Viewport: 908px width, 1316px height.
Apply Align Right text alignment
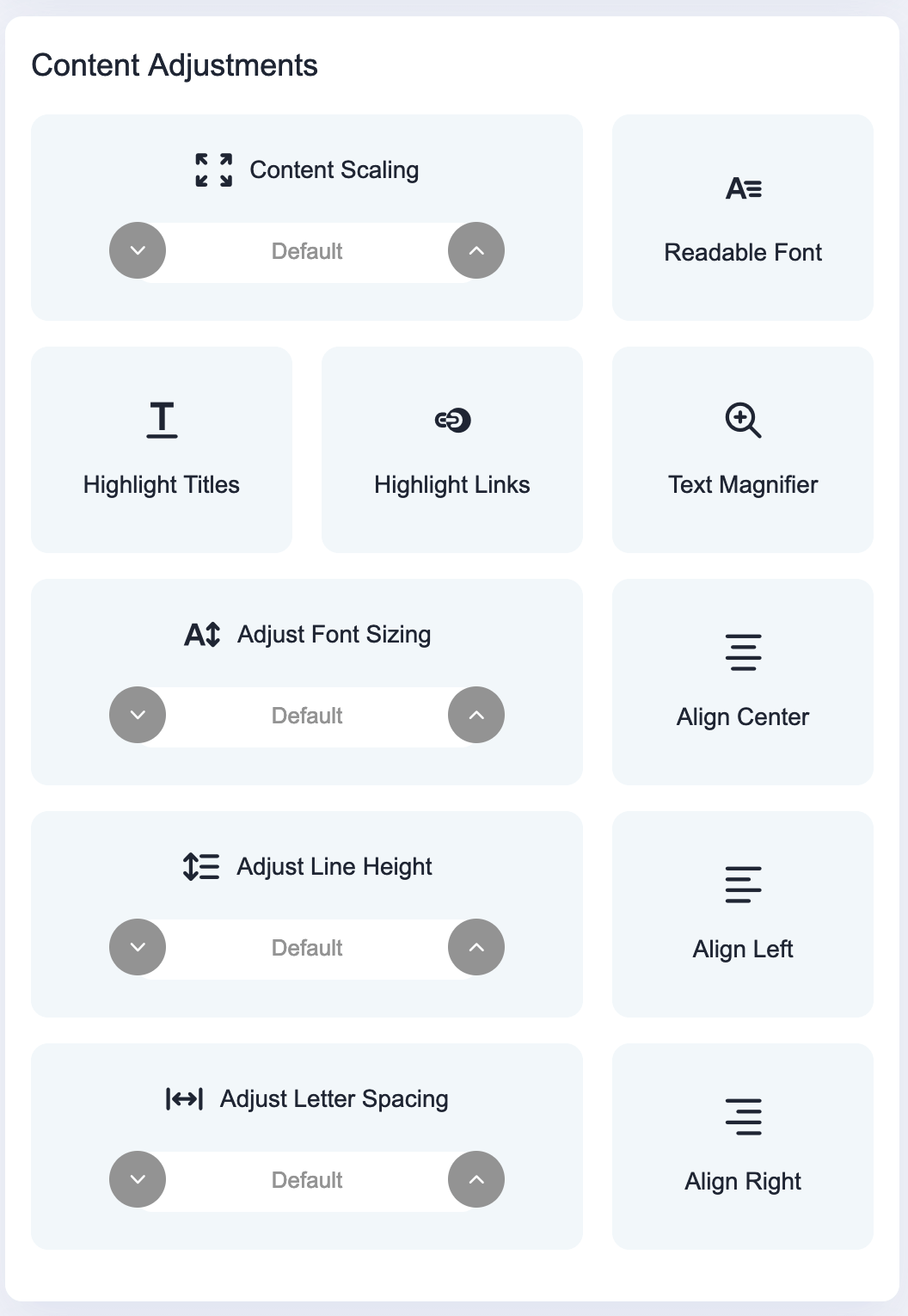(x=743, y=1146)
